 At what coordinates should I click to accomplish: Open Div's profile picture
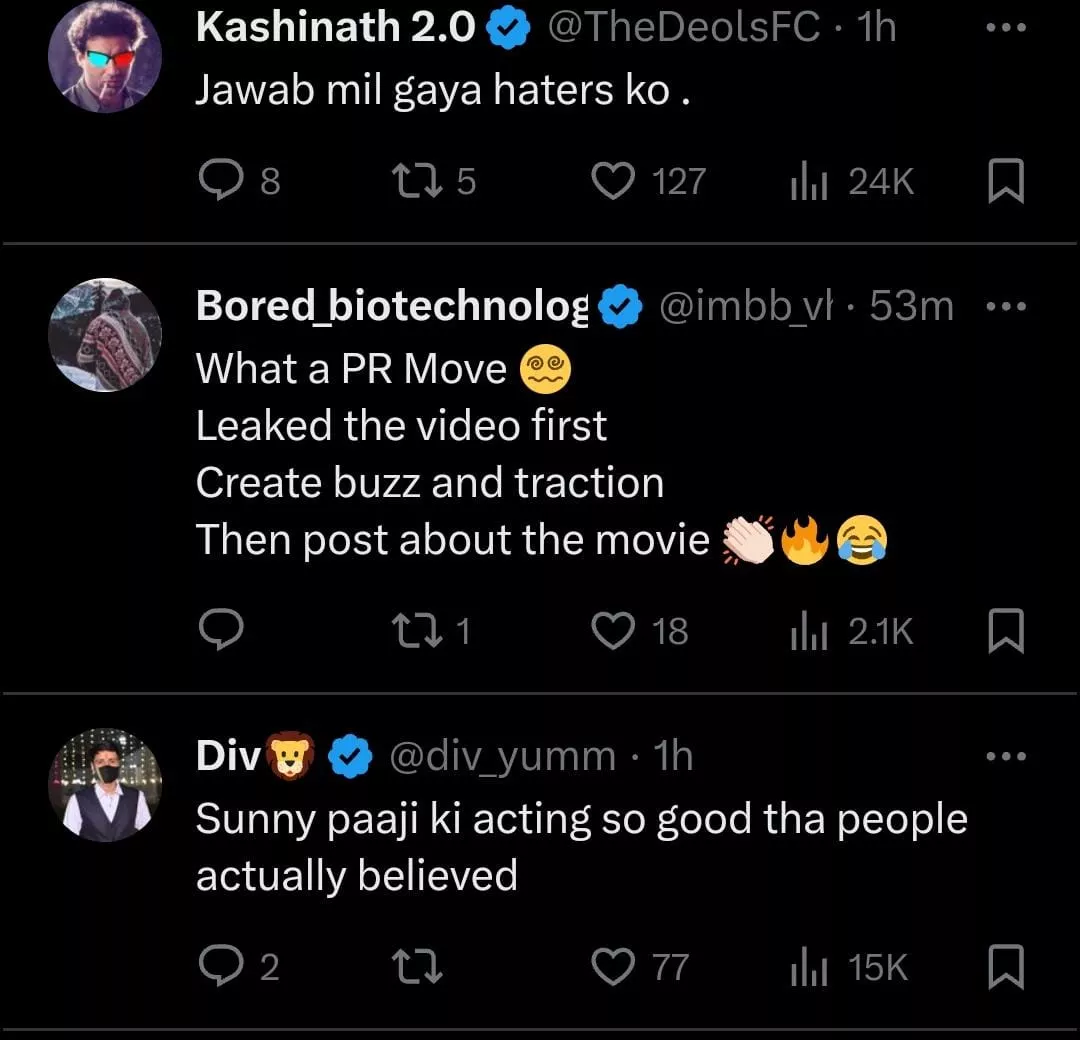(104, 783)
